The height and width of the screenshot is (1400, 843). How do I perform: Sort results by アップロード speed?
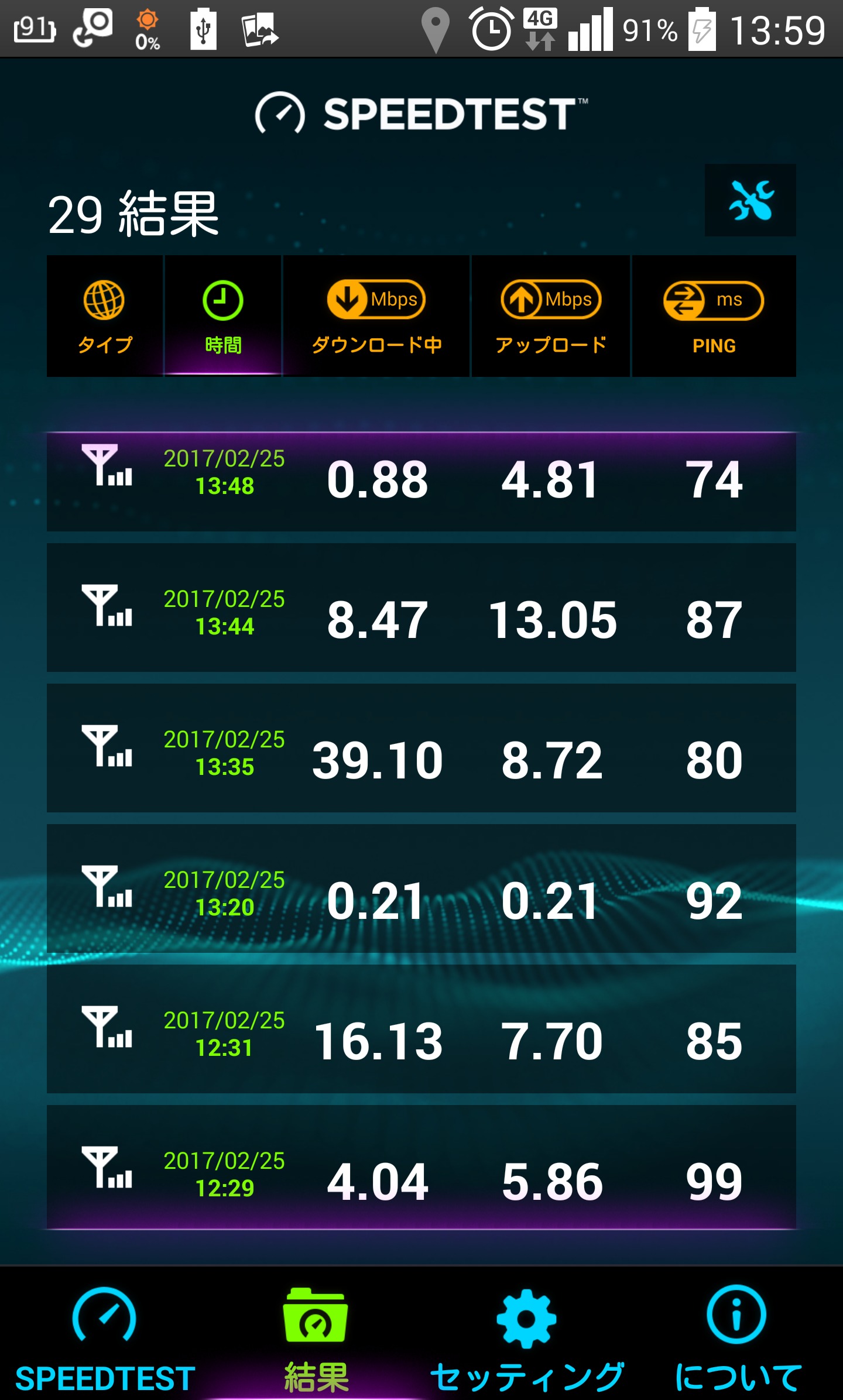[551, 316]
